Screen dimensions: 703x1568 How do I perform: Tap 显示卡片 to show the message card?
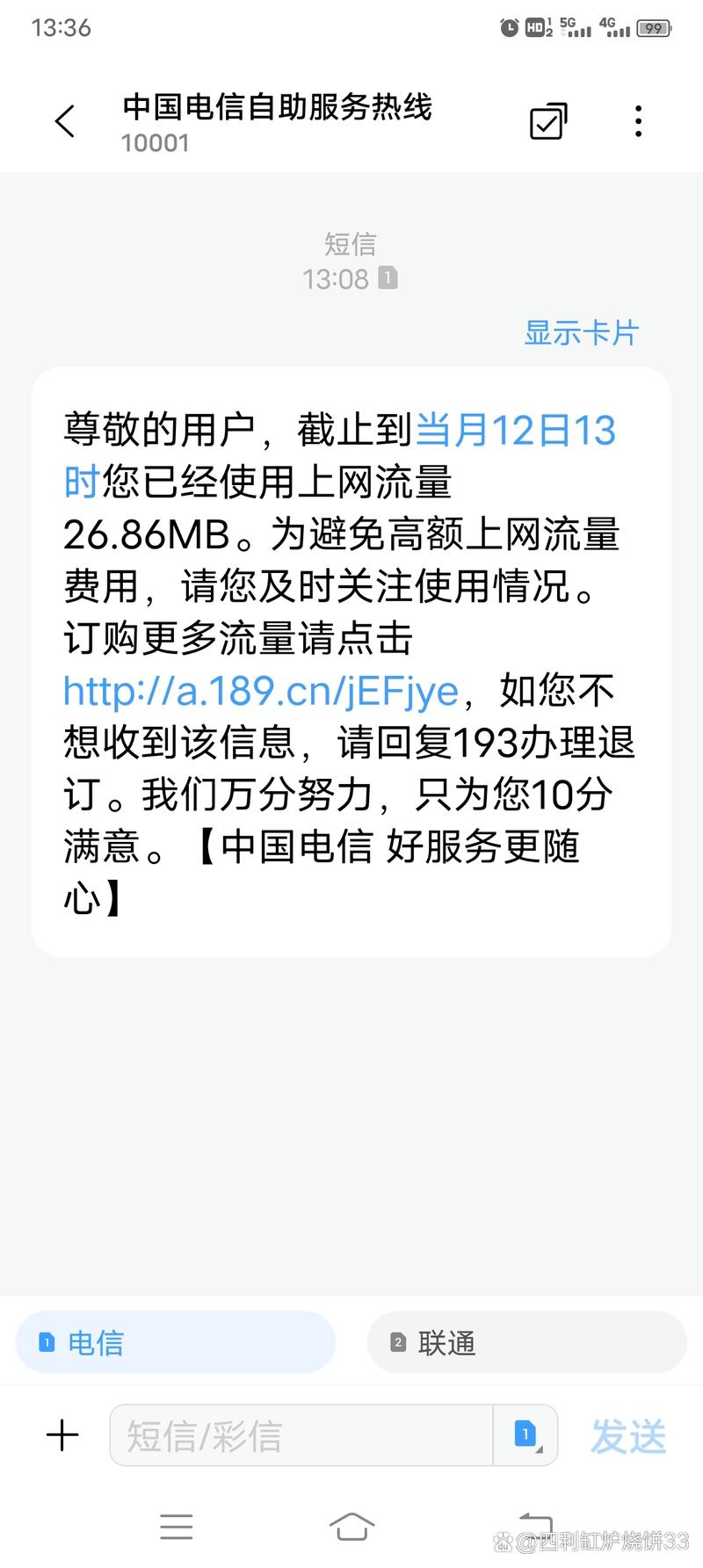click(x=582, y=333)
